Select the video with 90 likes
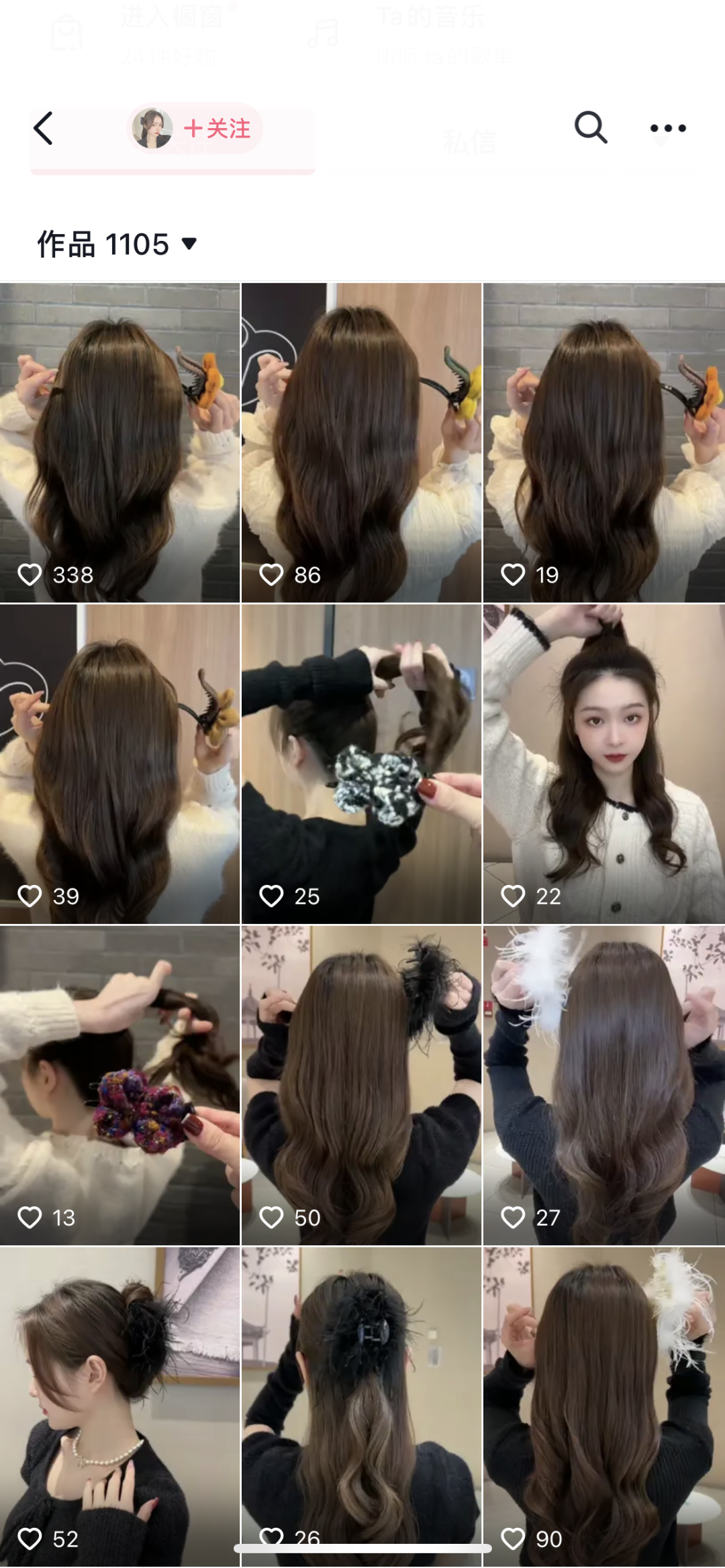 [604, 1407]
